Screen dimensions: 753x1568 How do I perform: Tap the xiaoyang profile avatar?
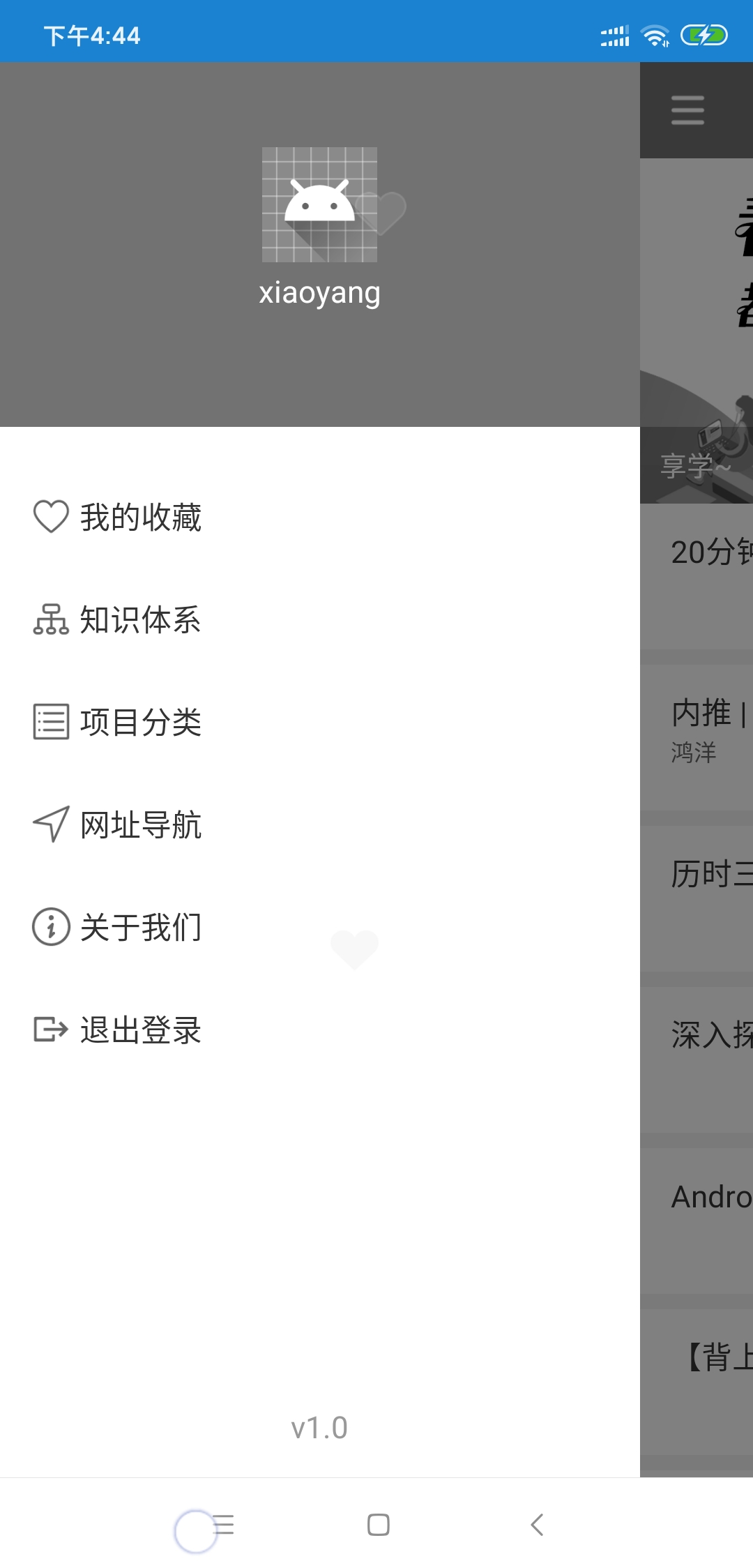(319, 204)
